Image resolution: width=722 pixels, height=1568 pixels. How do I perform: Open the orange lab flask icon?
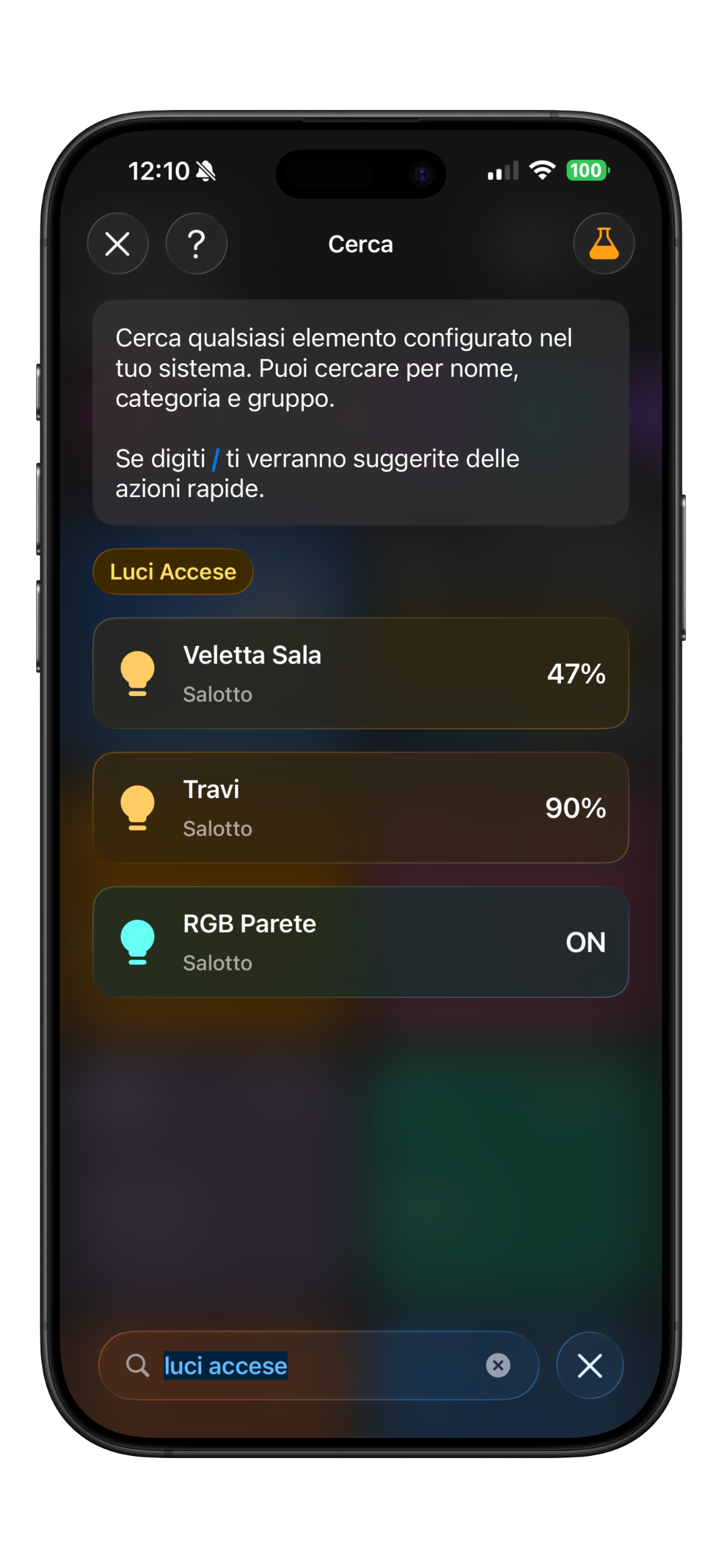[x=603, y=244]
